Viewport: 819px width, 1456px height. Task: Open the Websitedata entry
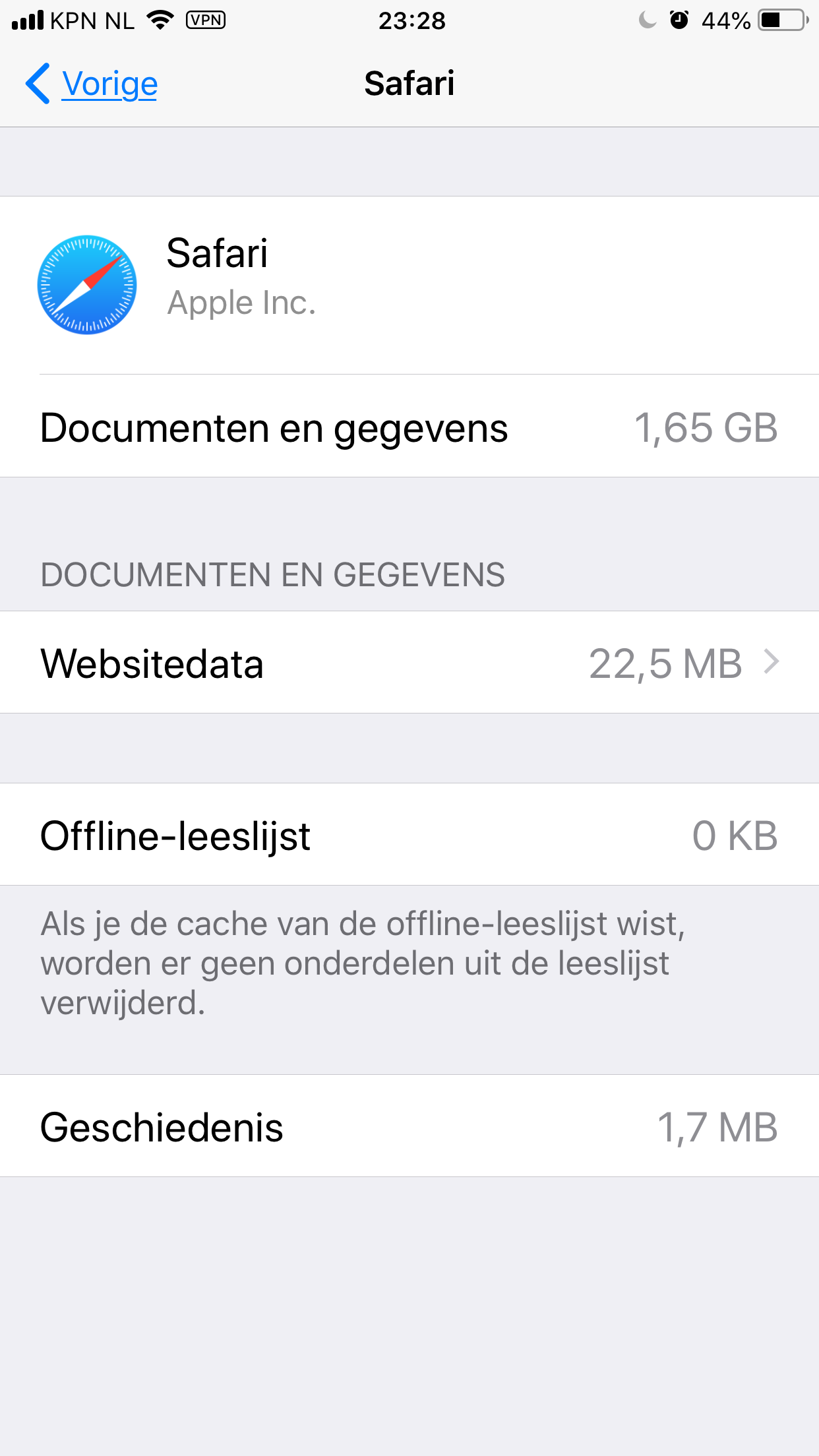pos(152,663)
